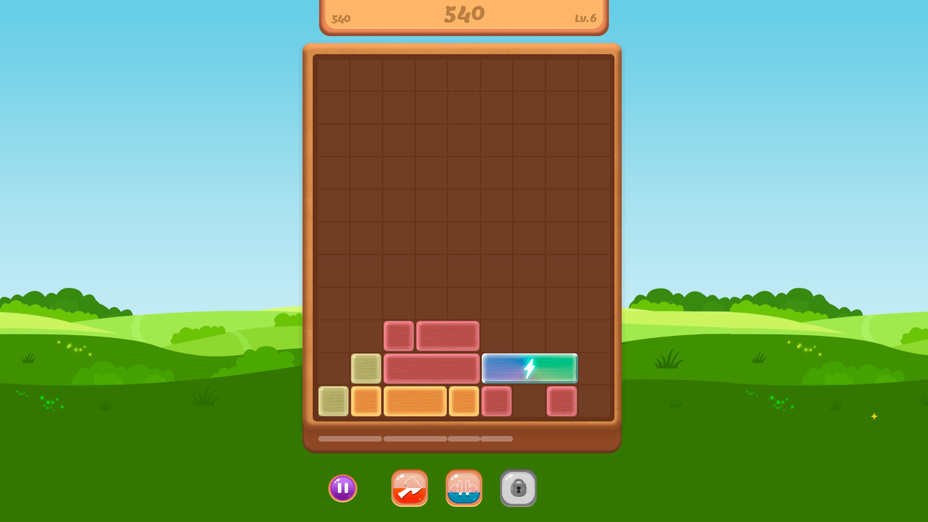This screenshot has width=928, height=522.
Task: Tap the locked power-up button
Action: click(518, 488)
